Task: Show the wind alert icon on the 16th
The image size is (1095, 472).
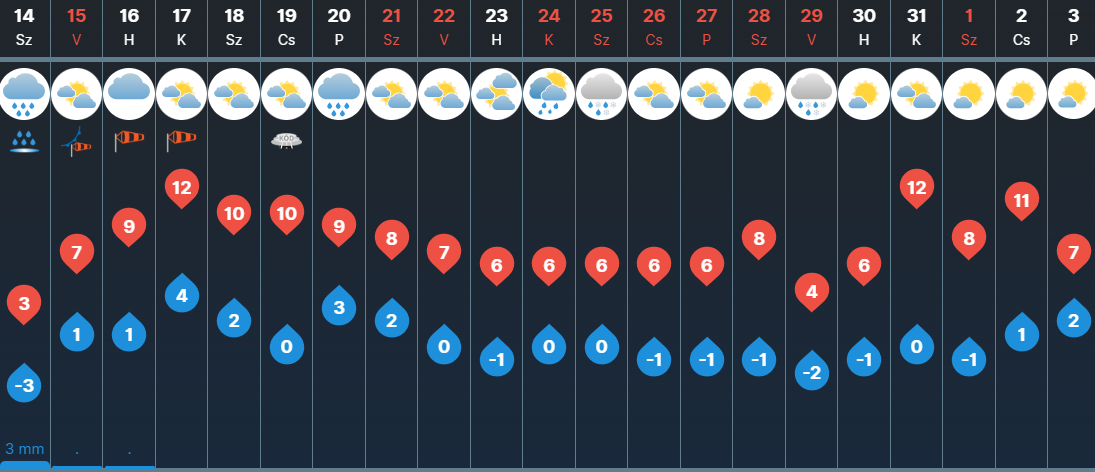Action: [129, 142]
